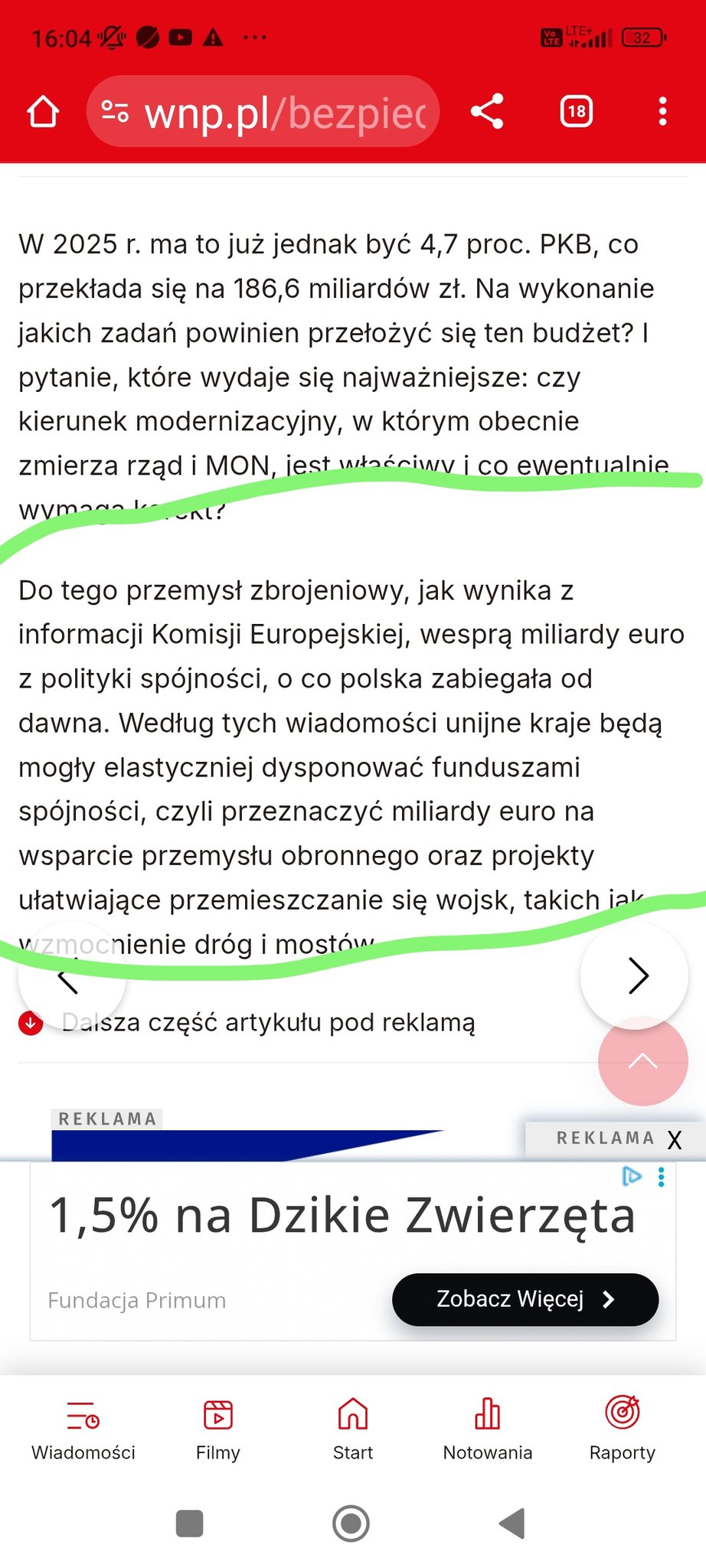Viewport: 706px width, 1568px height.
Task: Share this article page
Action: (487, 112)
